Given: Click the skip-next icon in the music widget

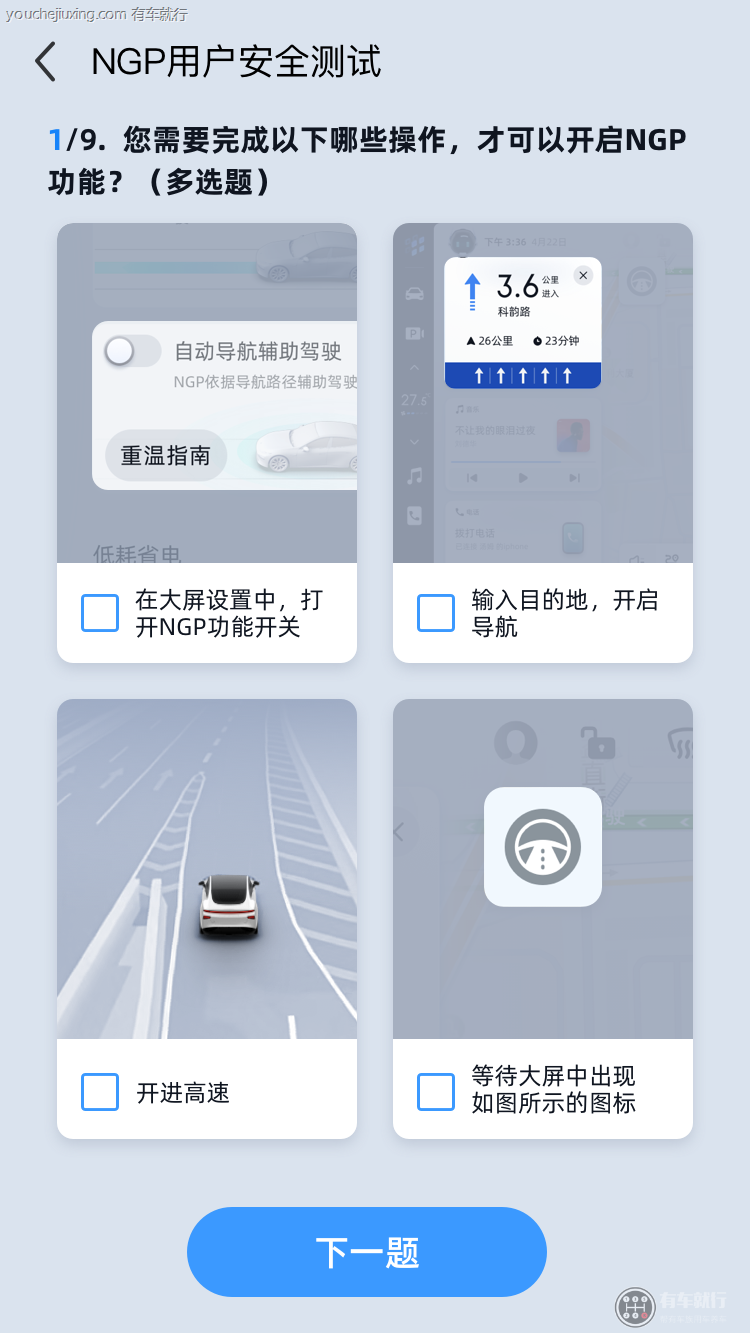Looking at the screenshot, I should [x=574, y=478].
